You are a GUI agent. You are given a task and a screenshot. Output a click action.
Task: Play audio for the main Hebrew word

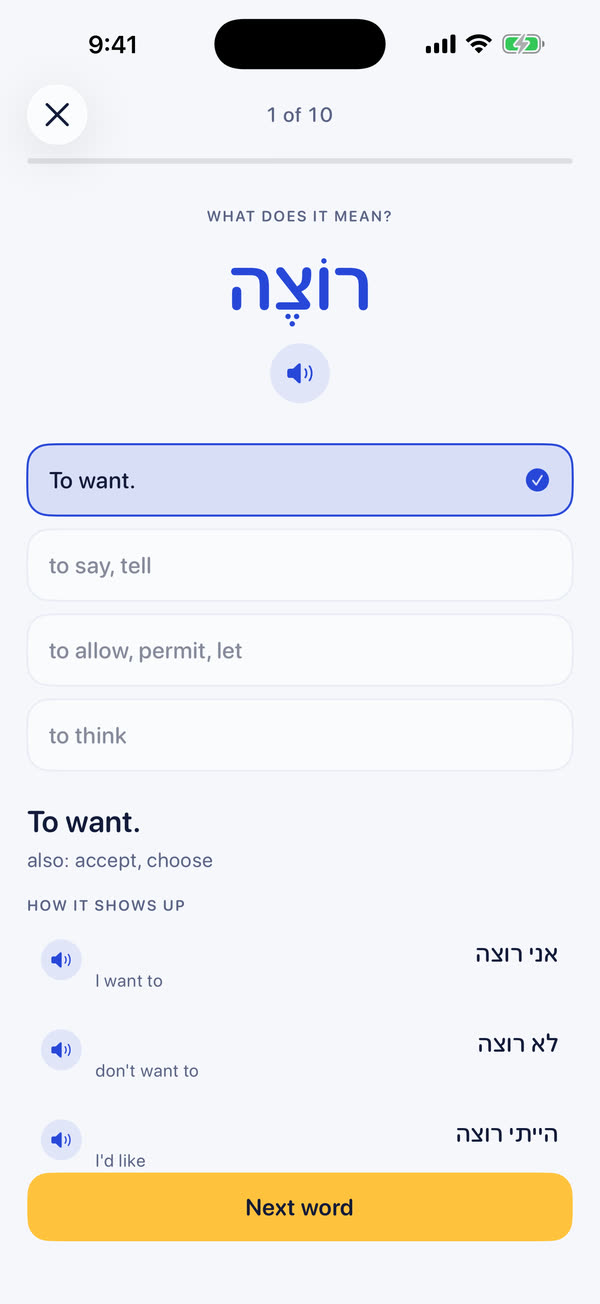click(300, 373)
